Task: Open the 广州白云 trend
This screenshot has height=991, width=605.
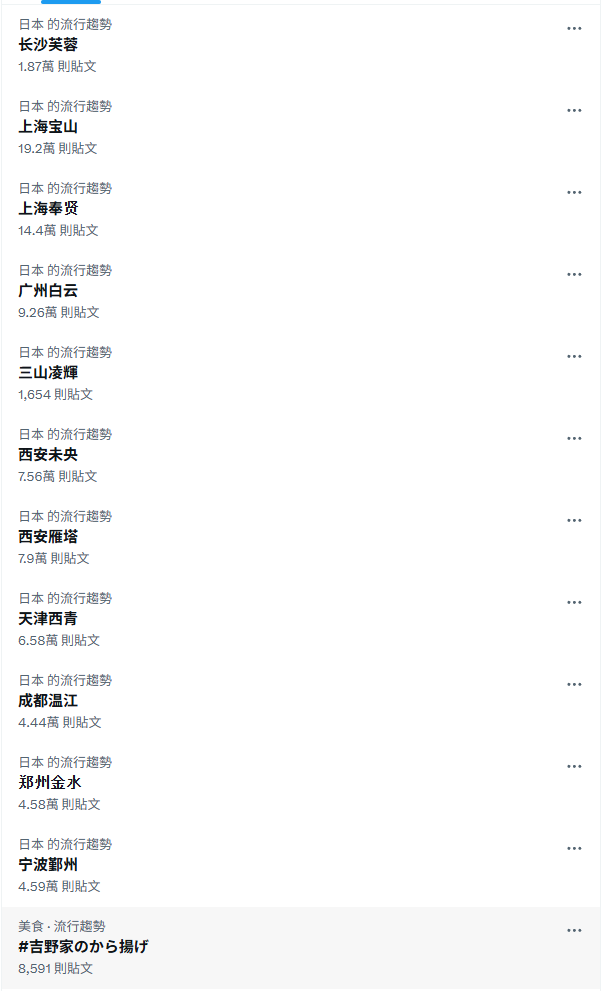Action: coord(301,292)
